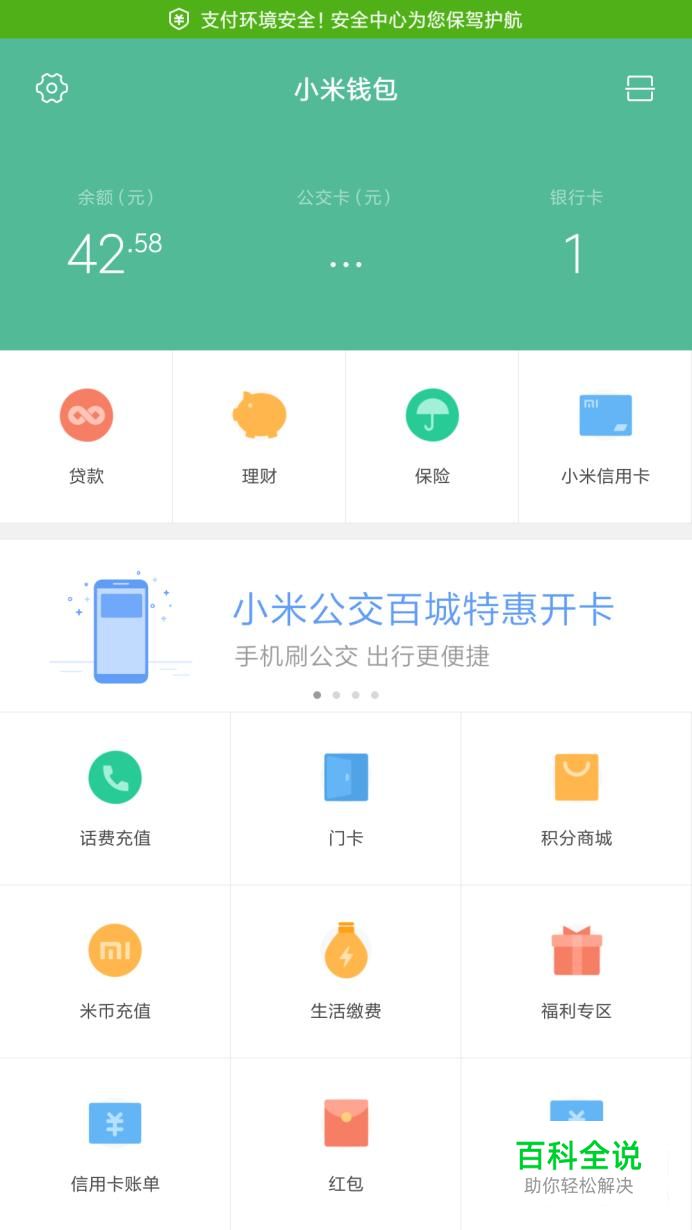Open 生活缴费 utility payments

click(x=346, y=971)
